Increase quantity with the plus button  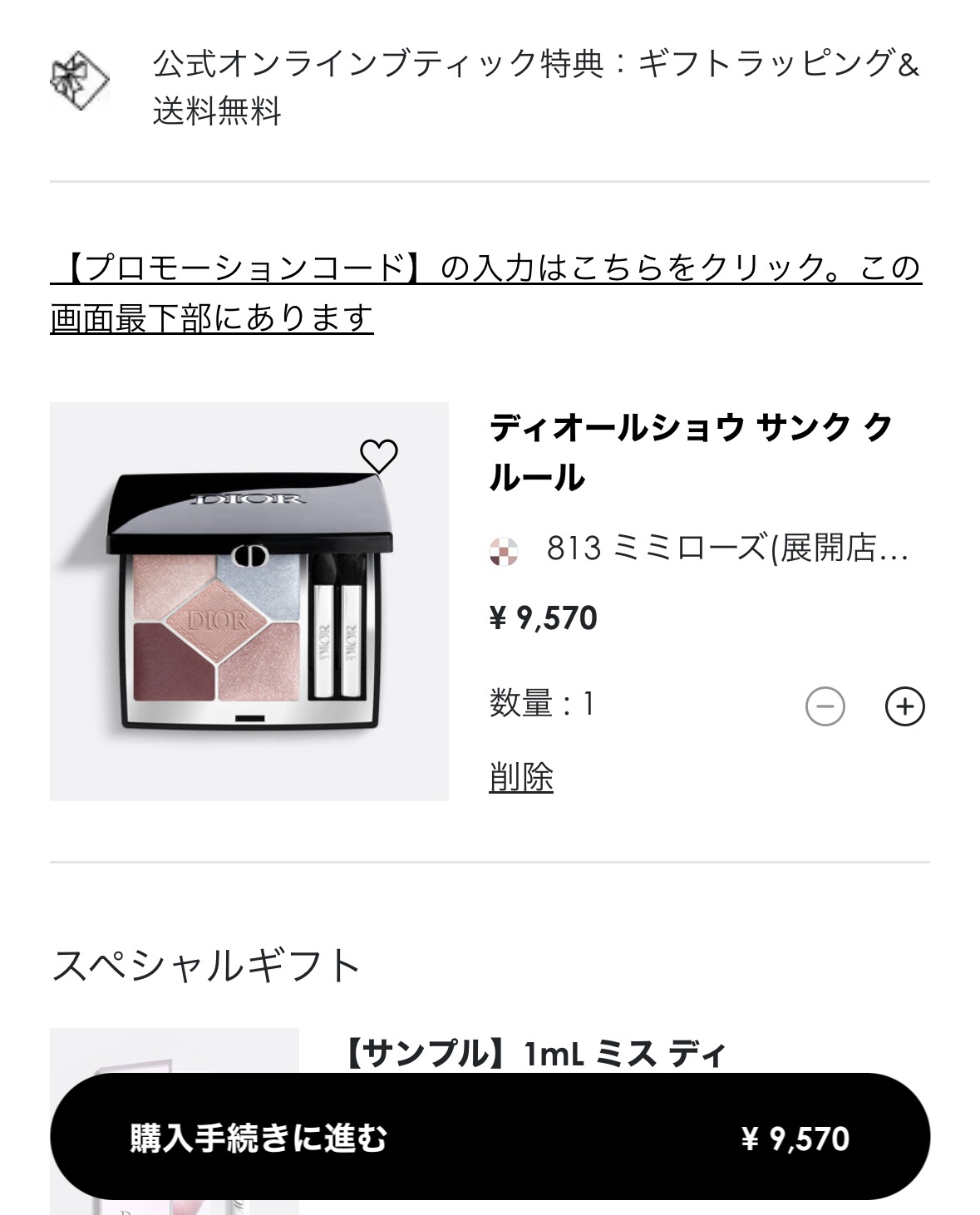click(904, 707)
